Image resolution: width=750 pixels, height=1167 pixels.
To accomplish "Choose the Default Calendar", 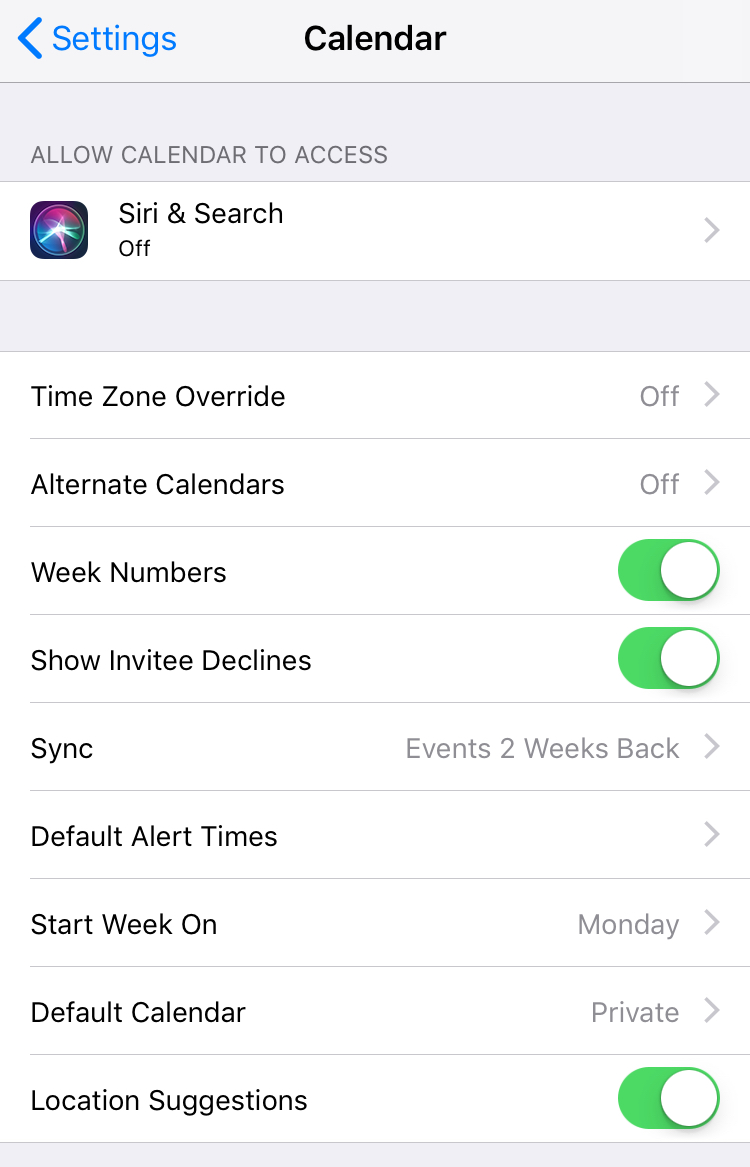I will [375, 1012].
